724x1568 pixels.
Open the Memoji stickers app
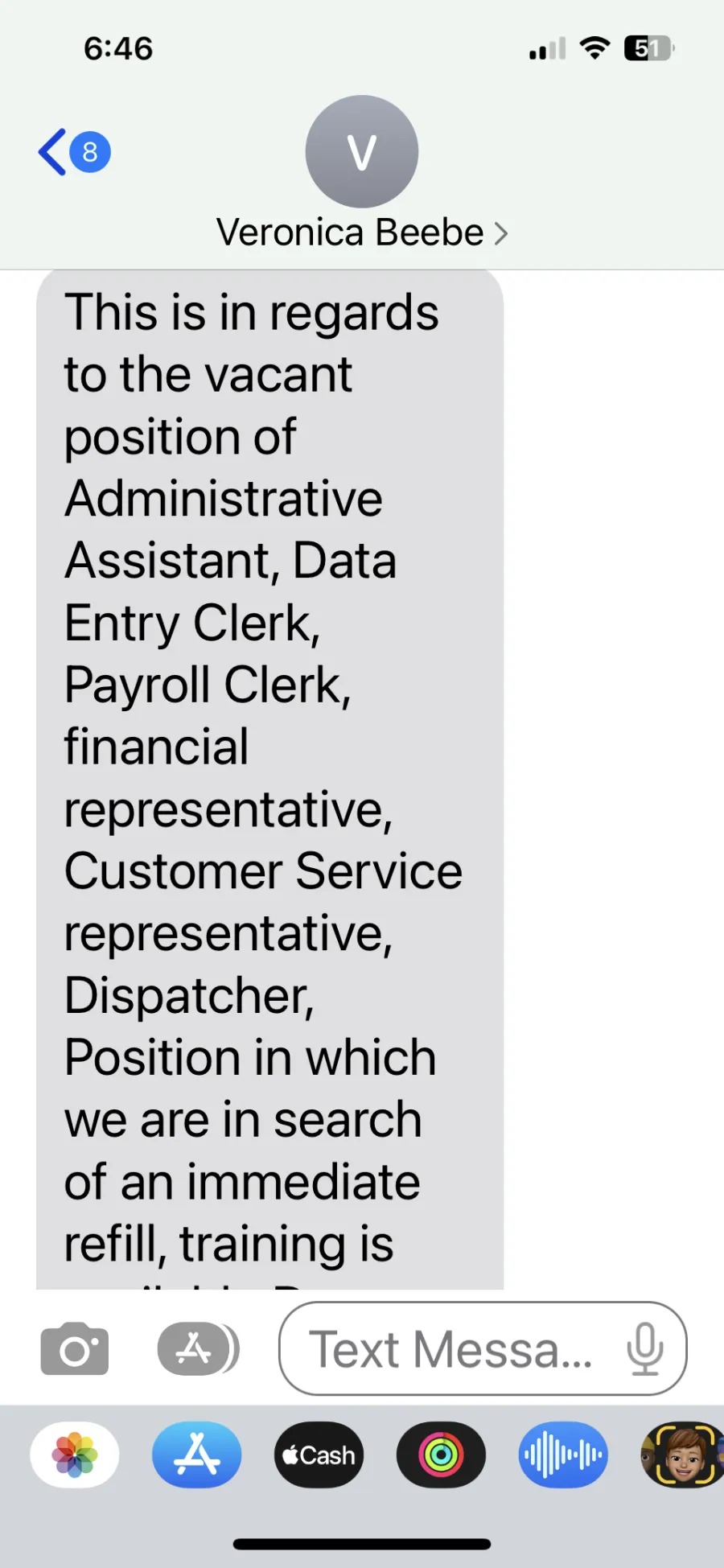683,1455
